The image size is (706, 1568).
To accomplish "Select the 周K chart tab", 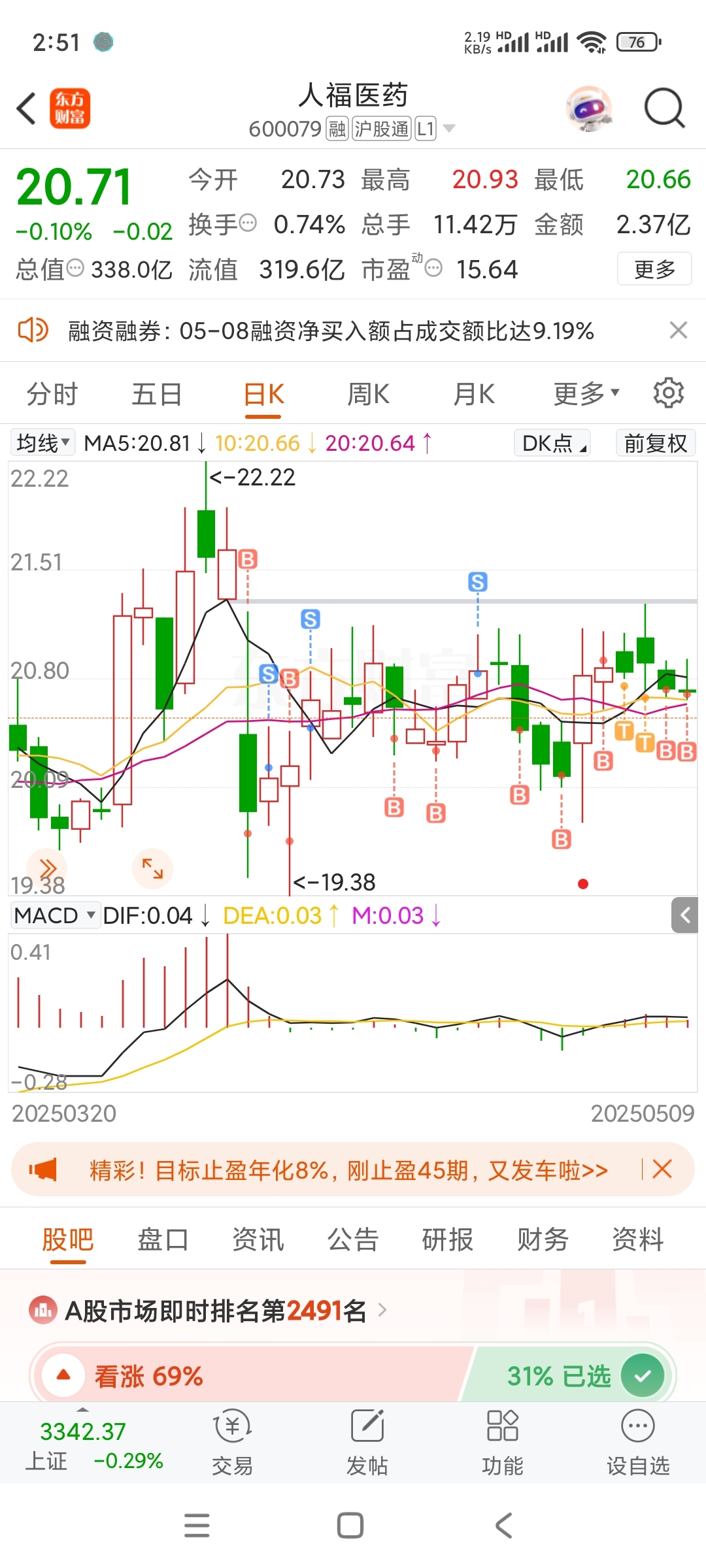I will coord(368,395).
